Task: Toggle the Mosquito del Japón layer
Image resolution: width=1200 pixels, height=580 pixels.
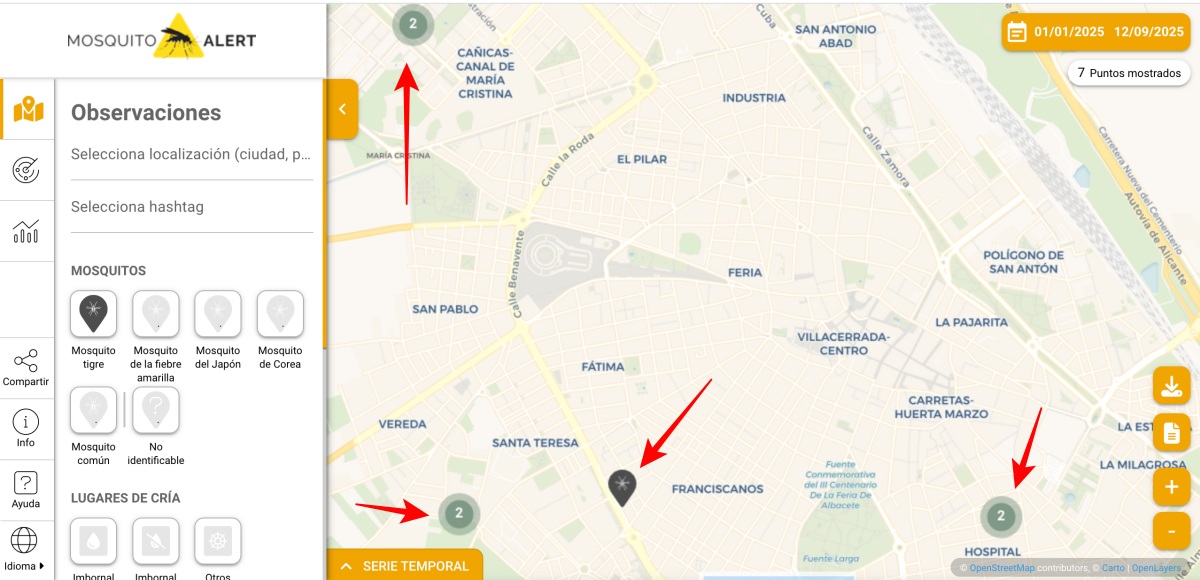Action: tap(217, 314)
